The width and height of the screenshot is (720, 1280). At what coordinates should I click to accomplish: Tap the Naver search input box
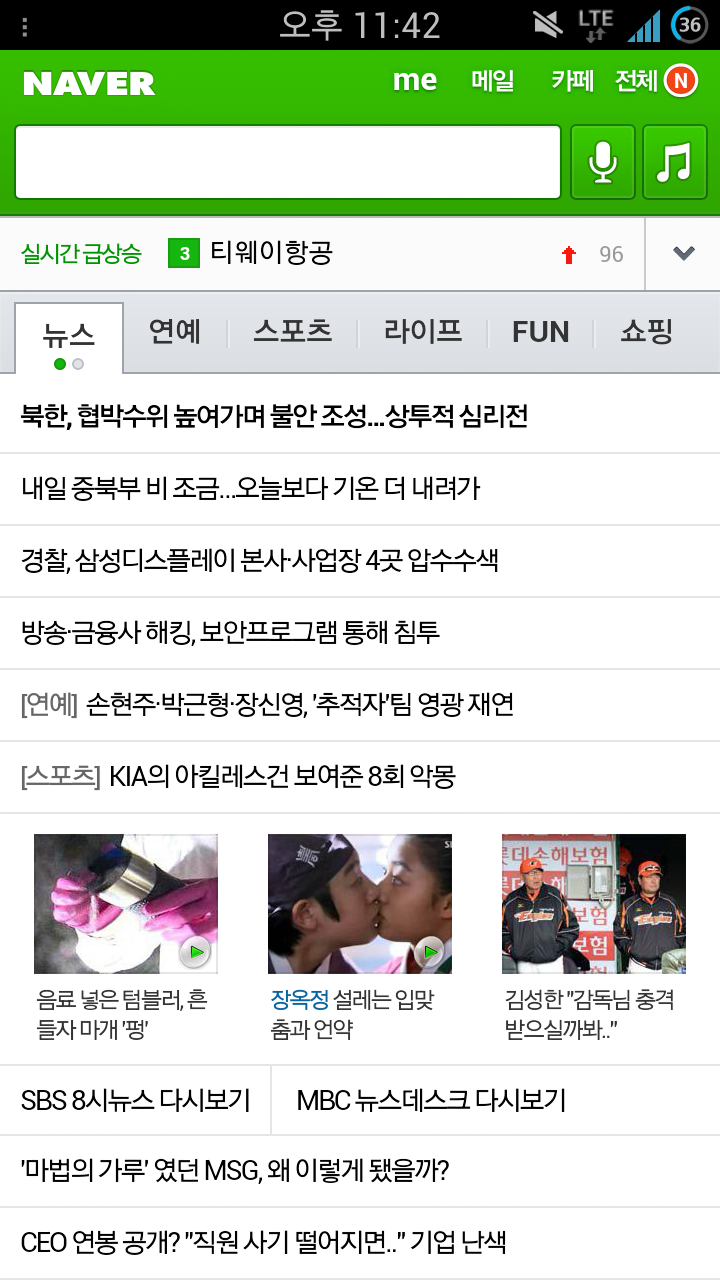[x=288, y=162]
